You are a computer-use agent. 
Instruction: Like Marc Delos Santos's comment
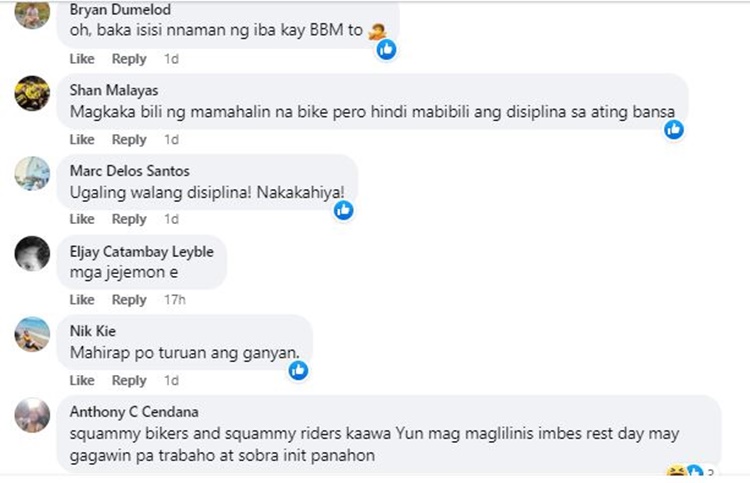point(82,219)
